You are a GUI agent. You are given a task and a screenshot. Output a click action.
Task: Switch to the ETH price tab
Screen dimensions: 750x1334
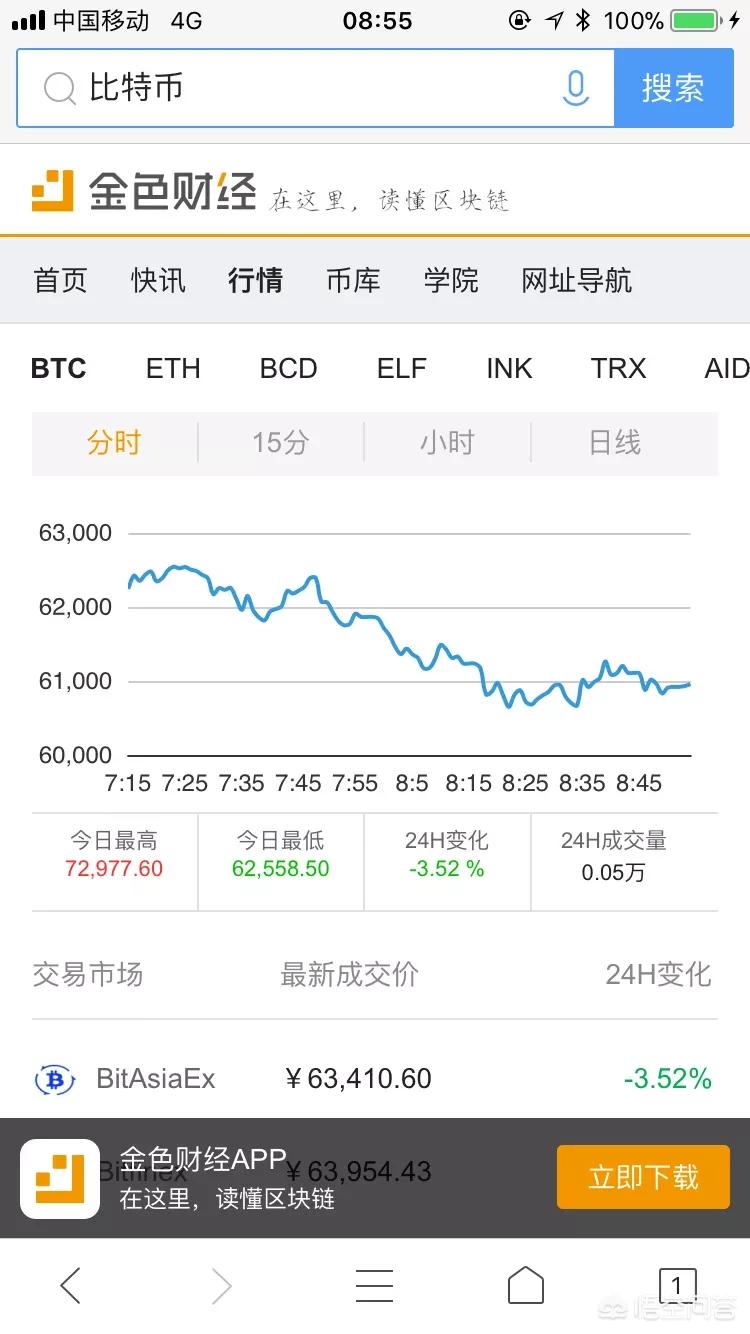(x=173, y=369)
